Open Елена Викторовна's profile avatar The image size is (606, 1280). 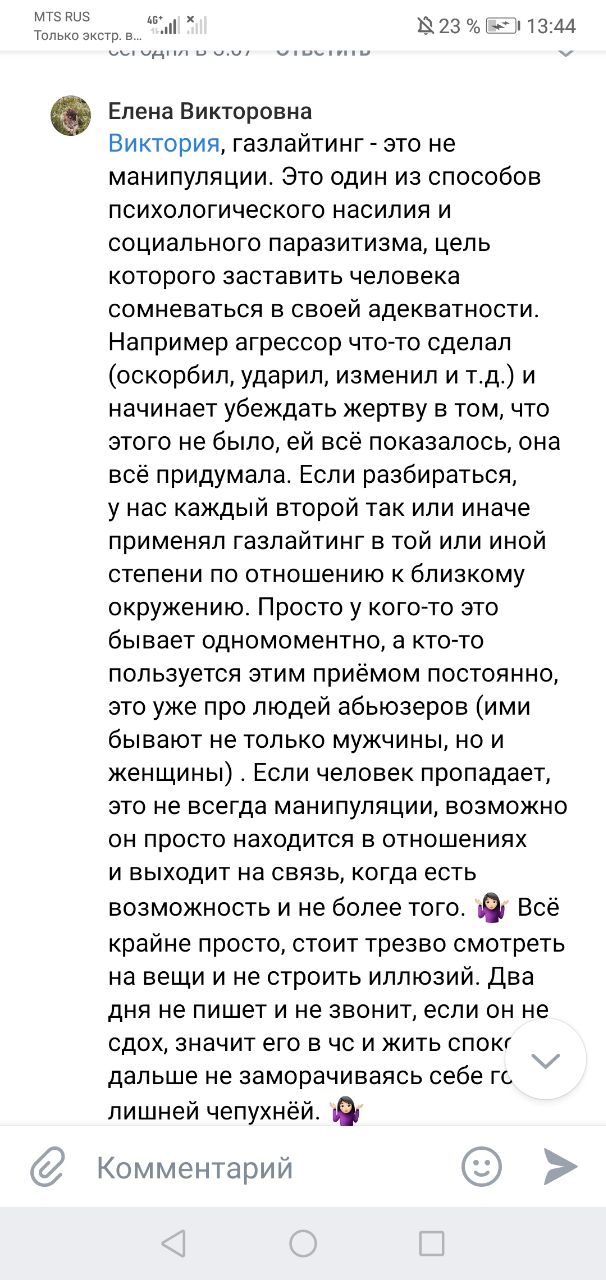[72, 117]
